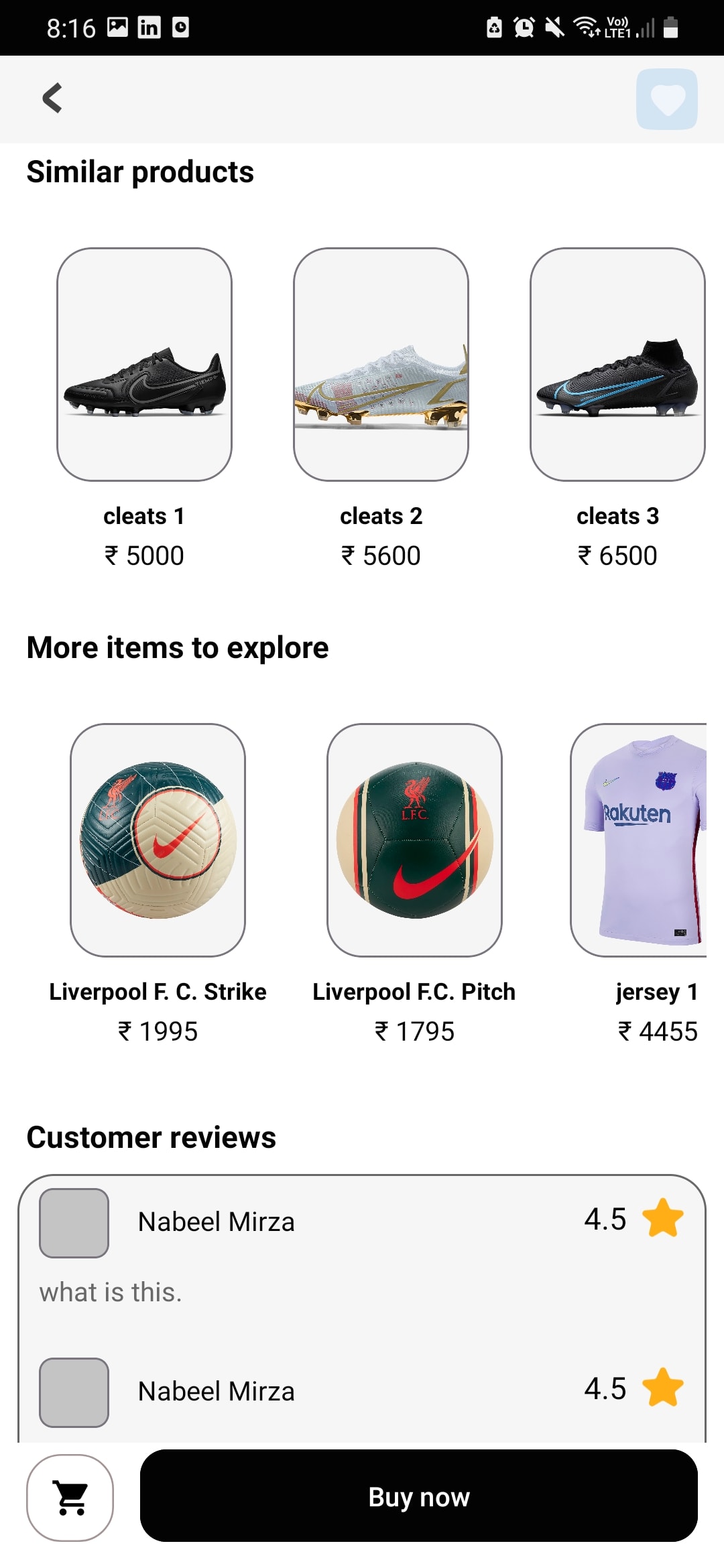
Task: Add item to cart with cart icon
Action: [x=70, y=1498]
